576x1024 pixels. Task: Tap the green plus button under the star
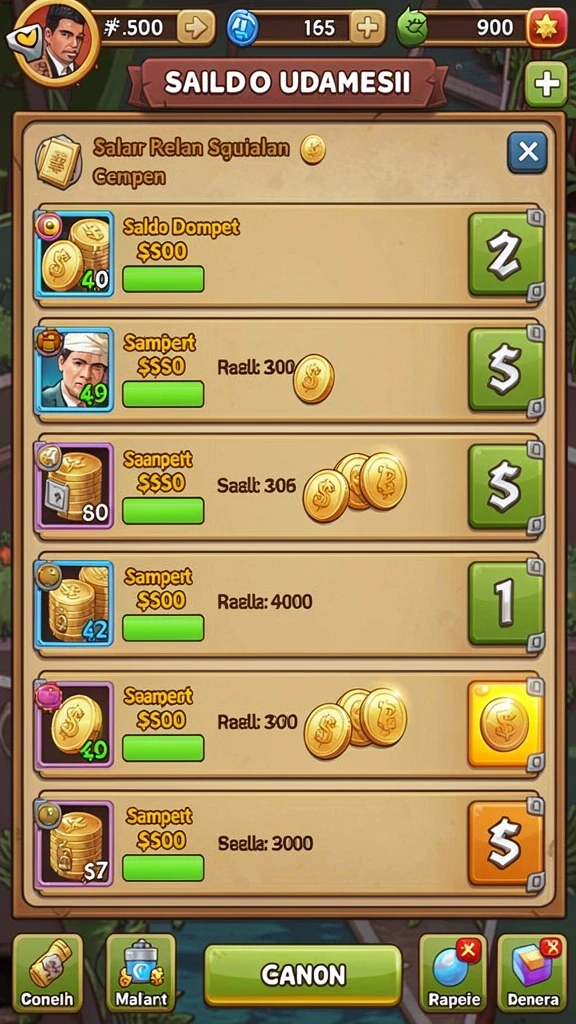(x=546, y=84)
